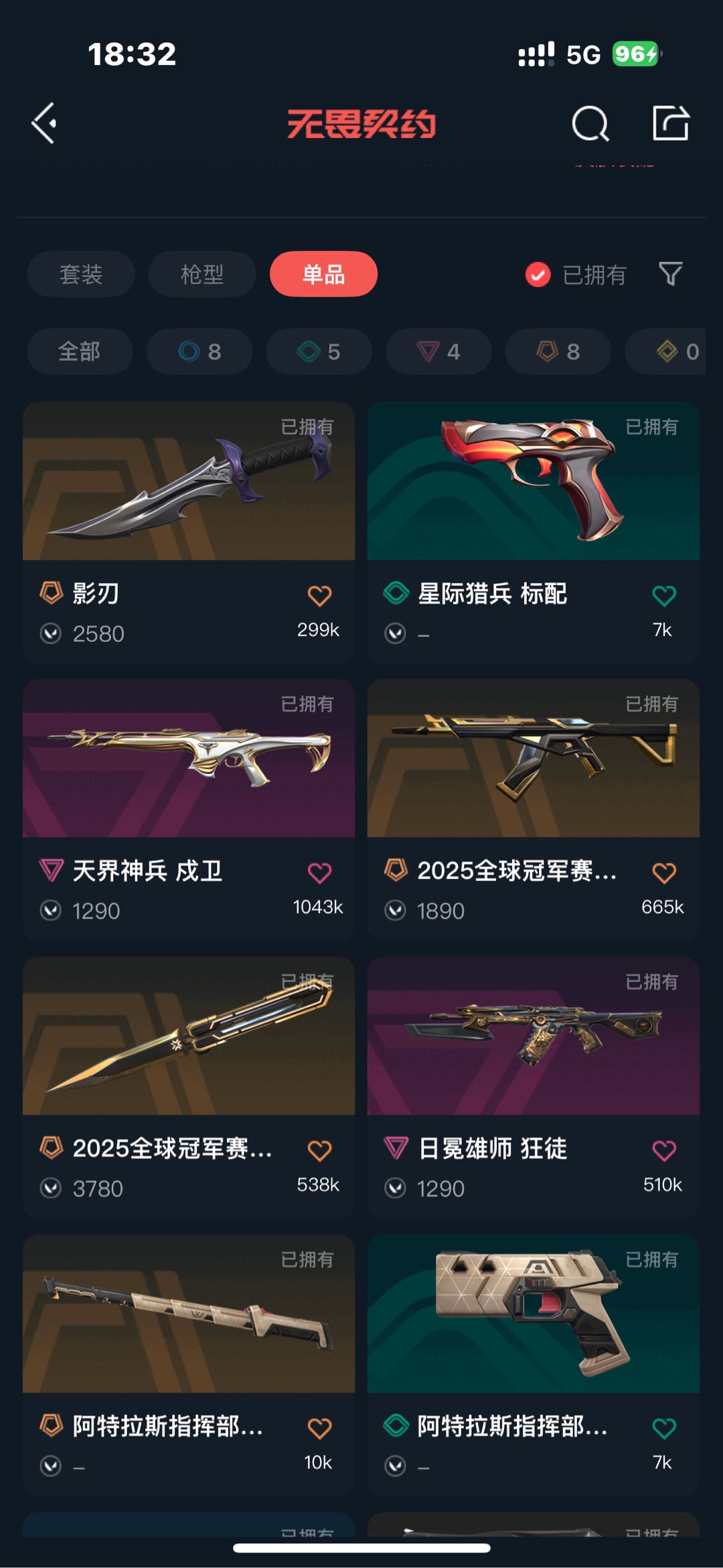The height and width of the screenshot is (1568, 723).
Task: Filter by orange tier chip showing 8
Action: pyautogui.click(x=558, y=351)
